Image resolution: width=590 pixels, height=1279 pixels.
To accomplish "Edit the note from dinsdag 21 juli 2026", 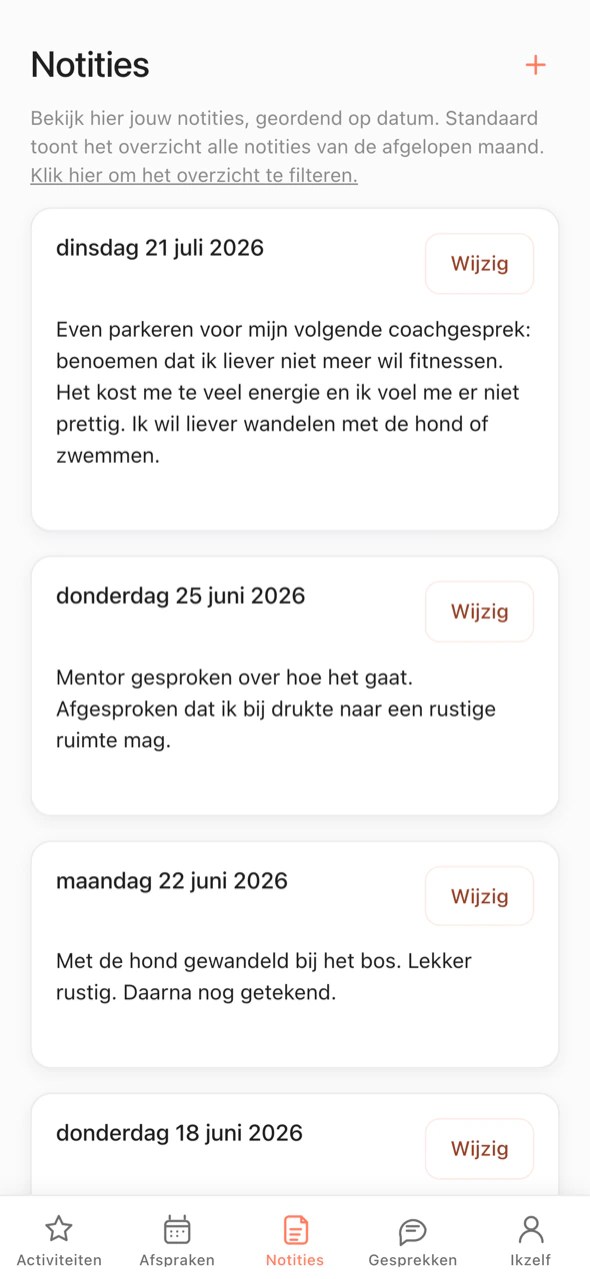I will point(479,264).
